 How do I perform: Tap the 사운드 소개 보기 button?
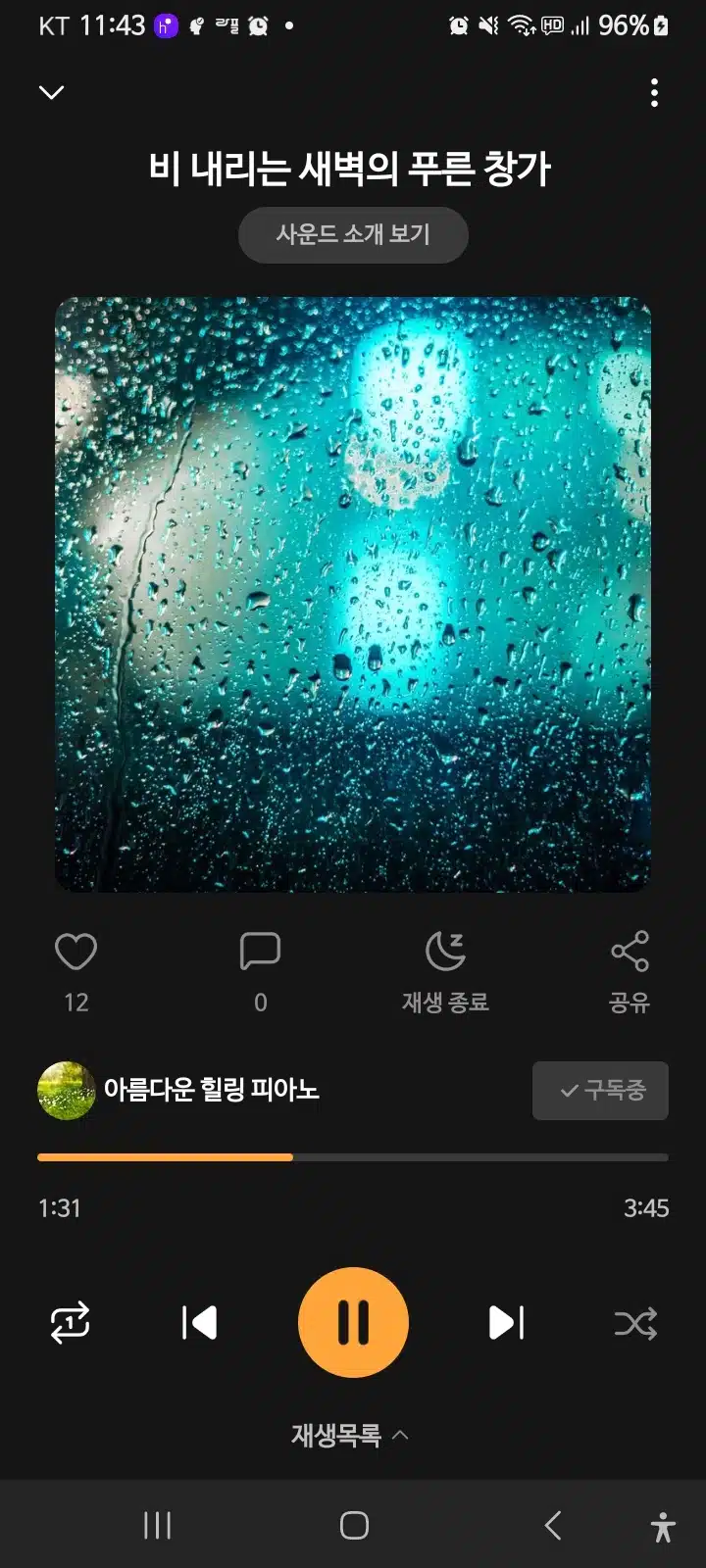pyautogui.click(x=353, y=234)
